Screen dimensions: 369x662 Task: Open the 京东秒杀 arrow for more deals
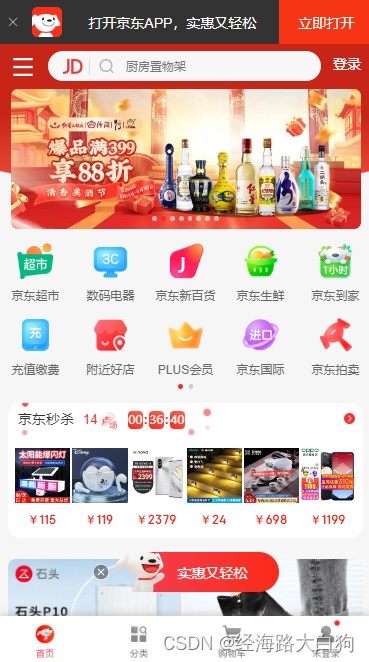tap(349, 418)
